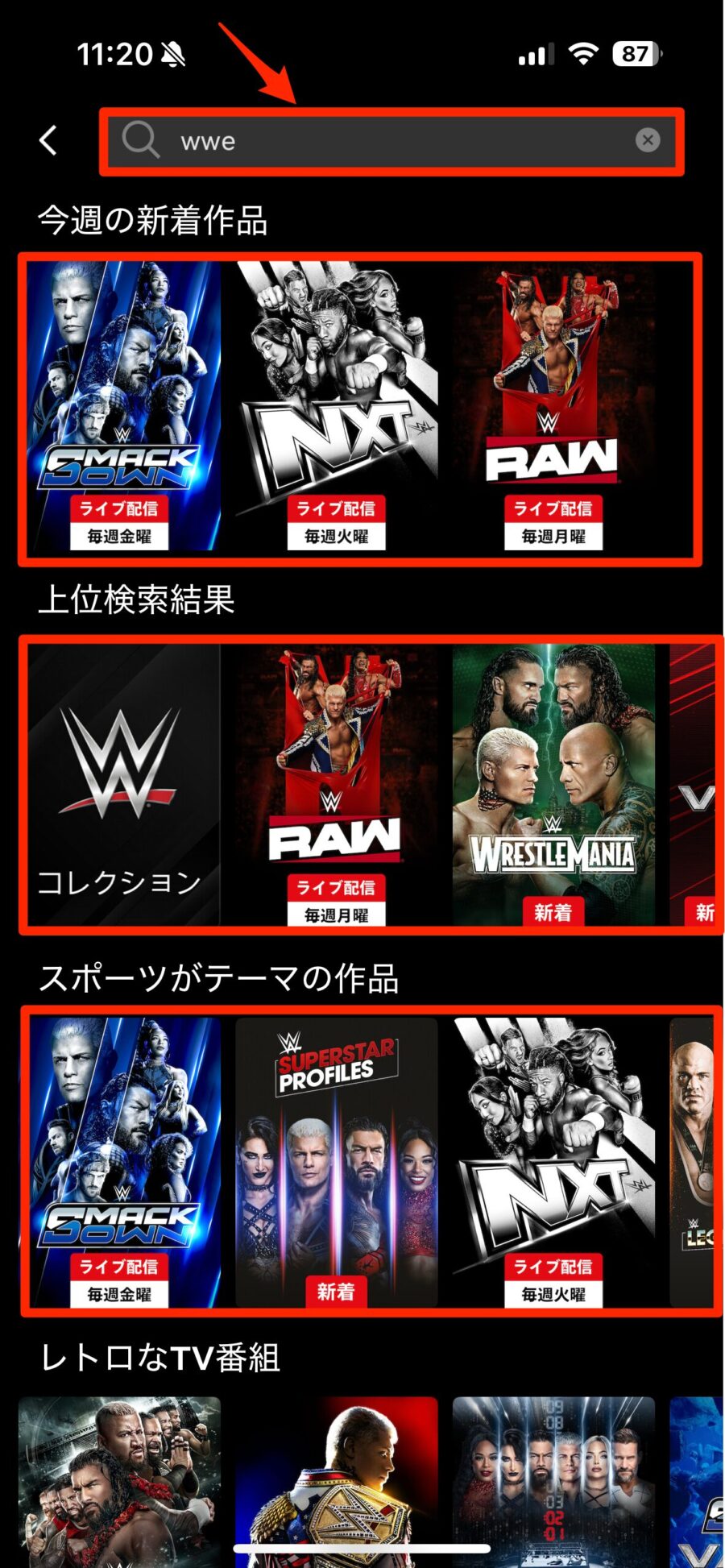Open the championship belt tile under レトロなTV番組
The width and height of the screenshot is (725, 1568).
[337, 1481]
